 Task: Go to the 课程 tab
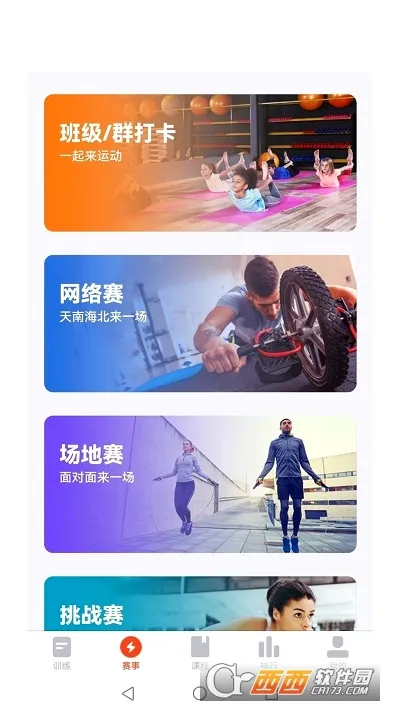tap(200, 653)
